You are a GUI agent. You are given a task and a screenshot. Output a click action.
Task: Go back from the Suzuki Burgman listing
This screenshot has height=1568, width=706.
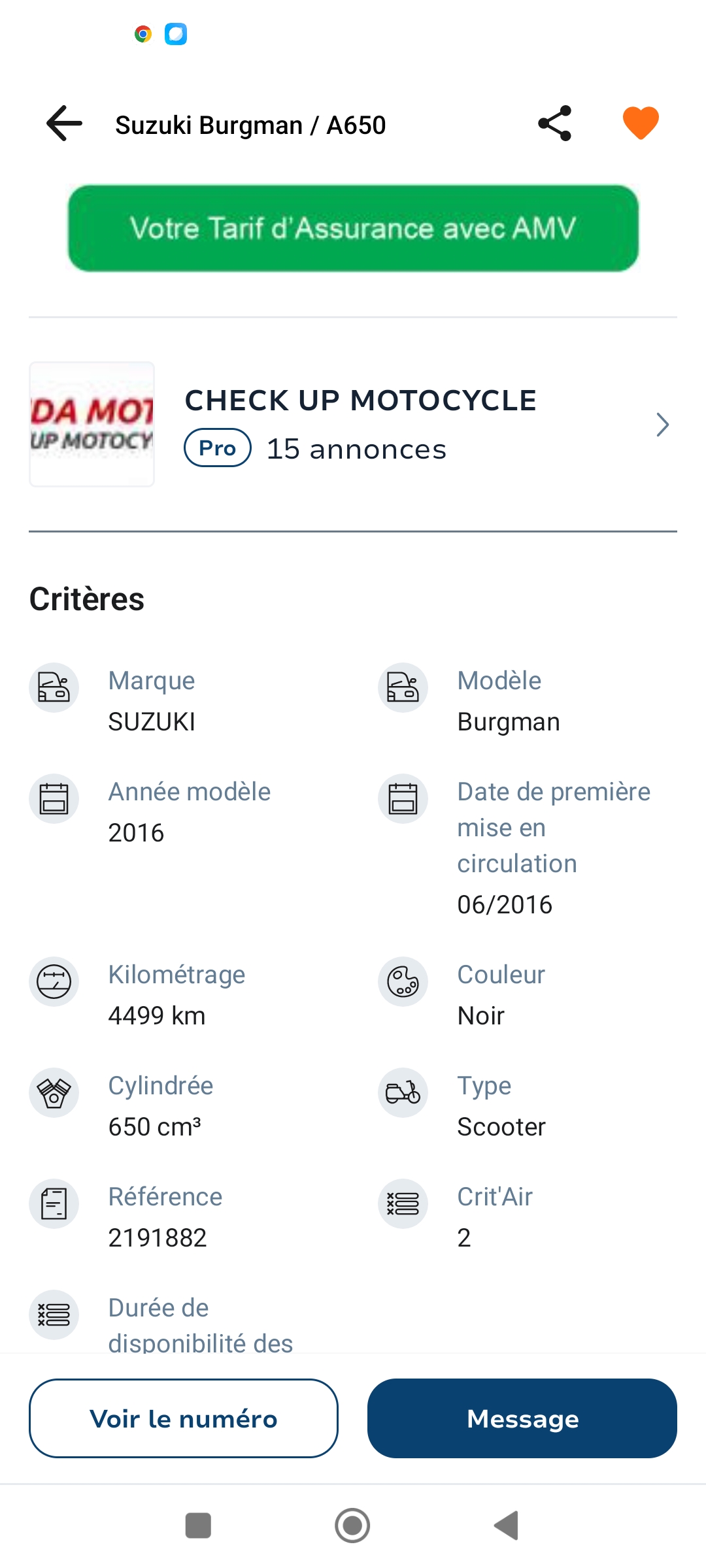pyautogui.click(x=64, y=123)
